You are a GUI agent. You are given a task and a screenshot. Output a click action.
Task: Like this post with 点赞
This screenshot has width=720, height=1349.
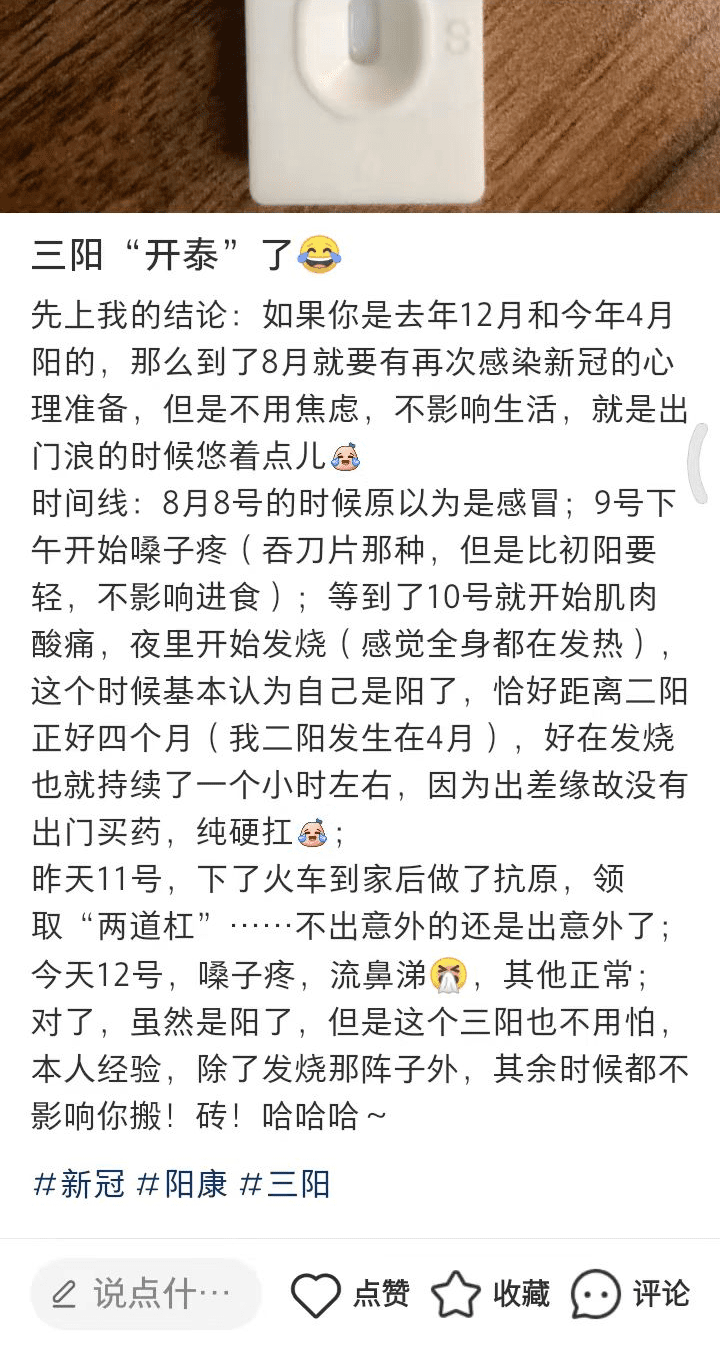pyautogui.click(x=350, y=1295)
